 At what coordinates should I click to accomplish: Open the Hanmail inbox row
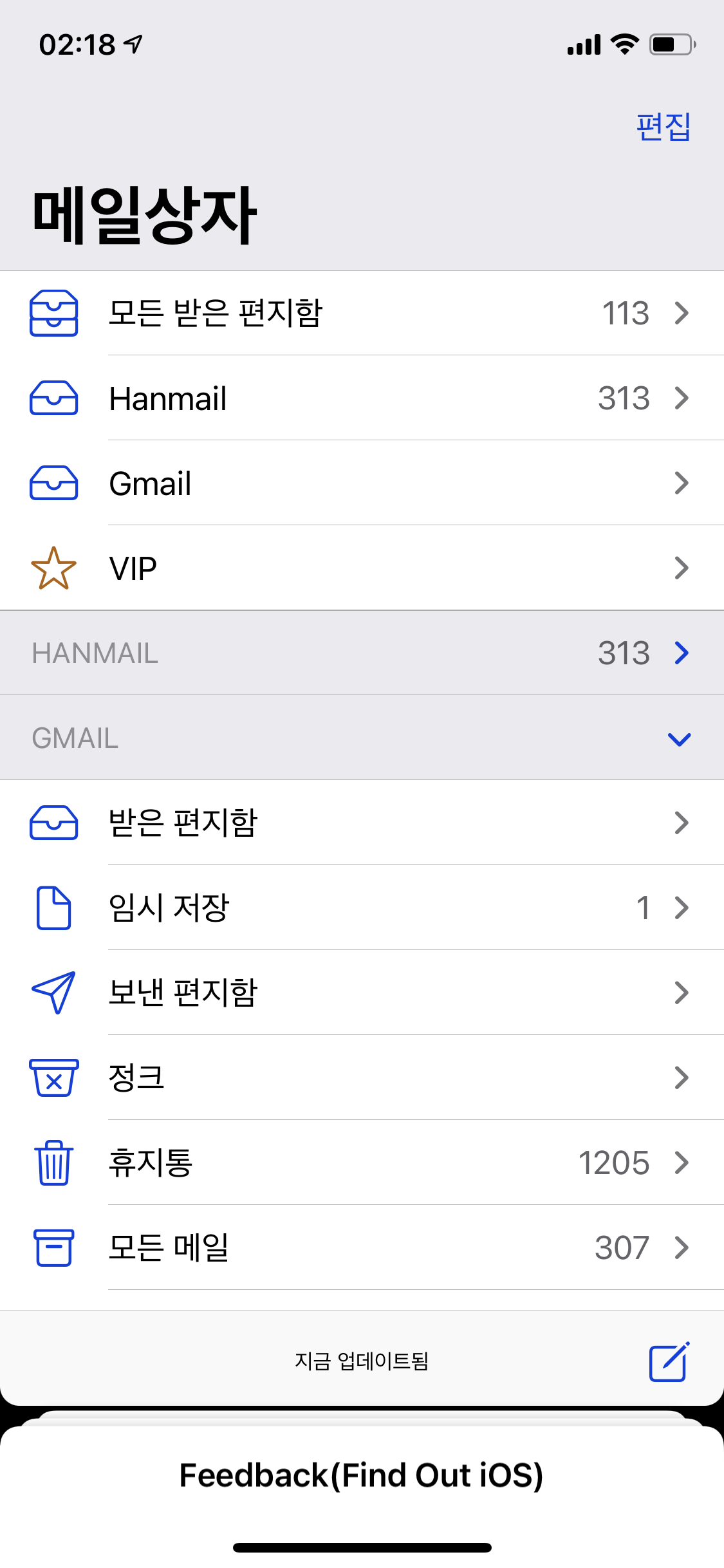point(362,398)
